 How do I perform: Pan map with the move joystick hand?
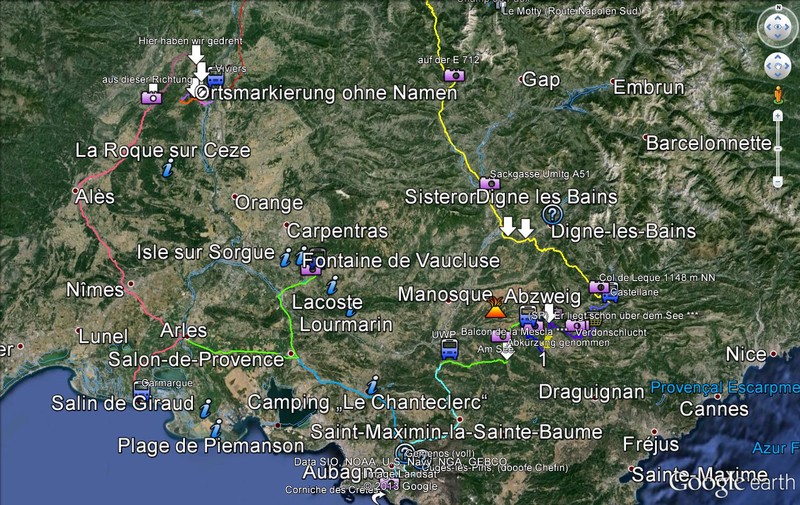[778, 67]
